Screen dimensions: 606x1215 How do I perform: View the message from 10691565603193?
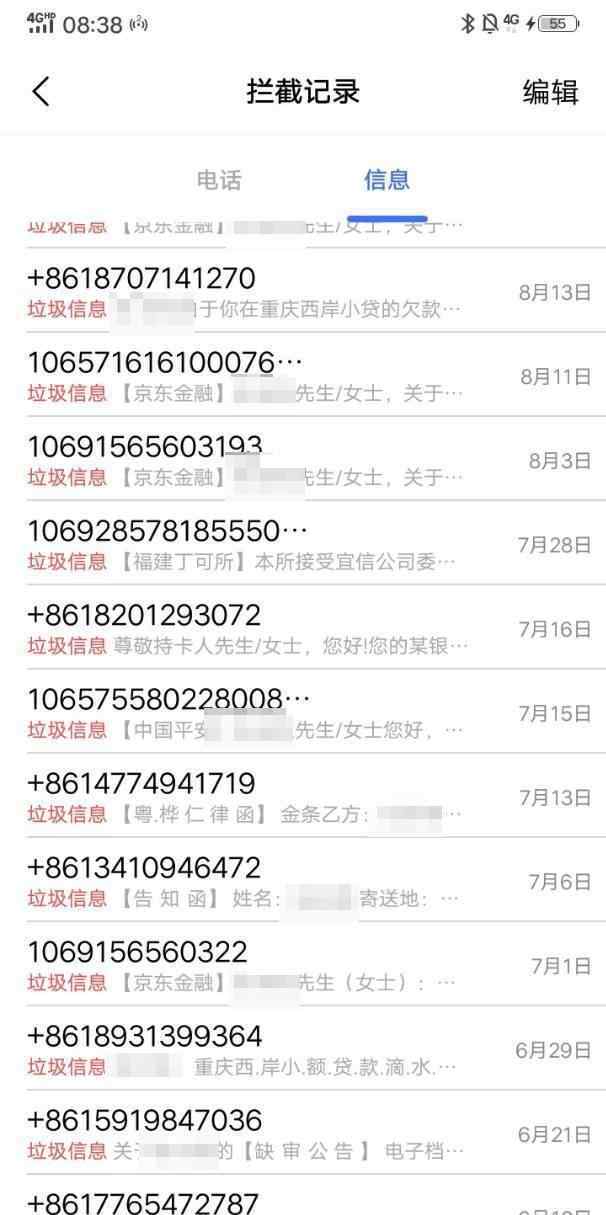(303, 458)
